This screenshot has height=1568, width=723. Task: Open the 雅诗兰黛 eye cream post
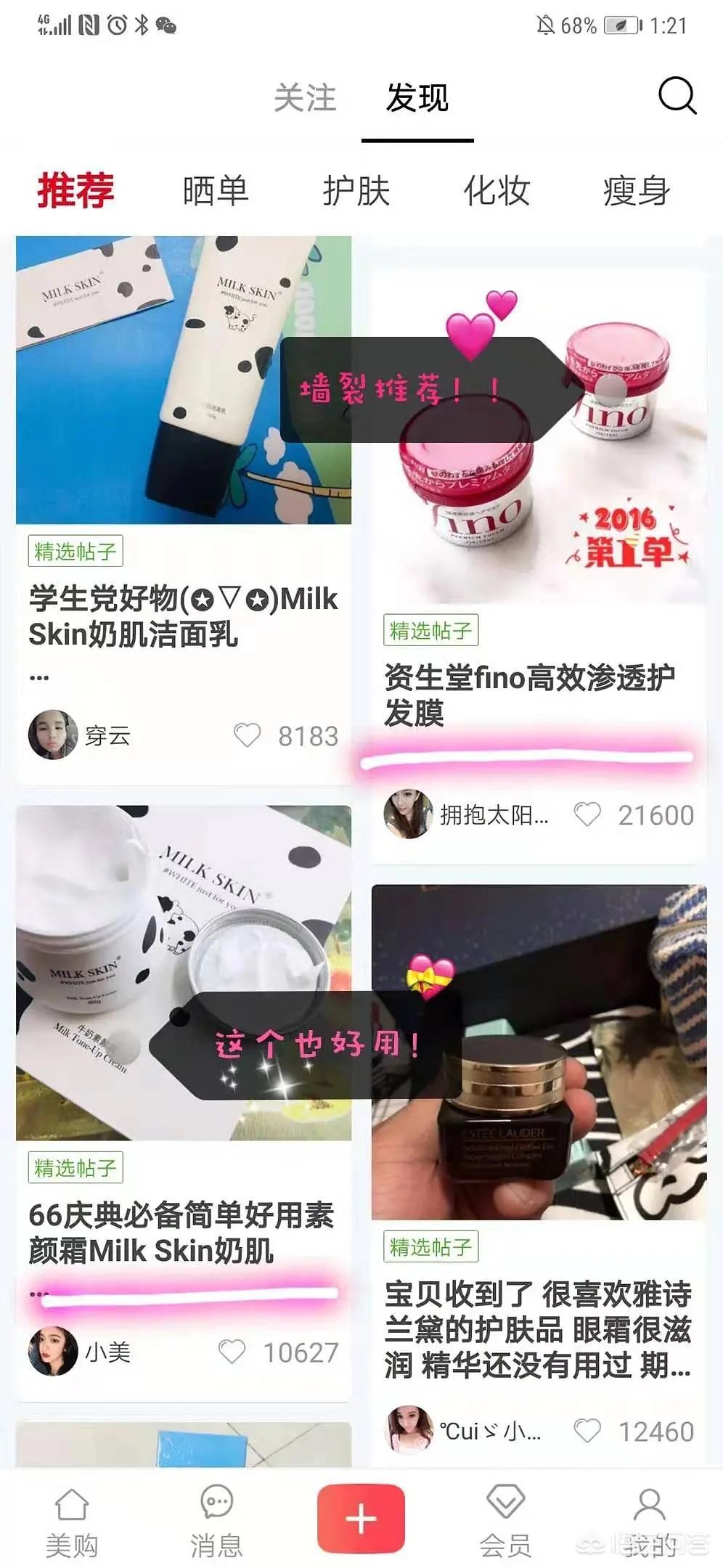point(538,1329)
